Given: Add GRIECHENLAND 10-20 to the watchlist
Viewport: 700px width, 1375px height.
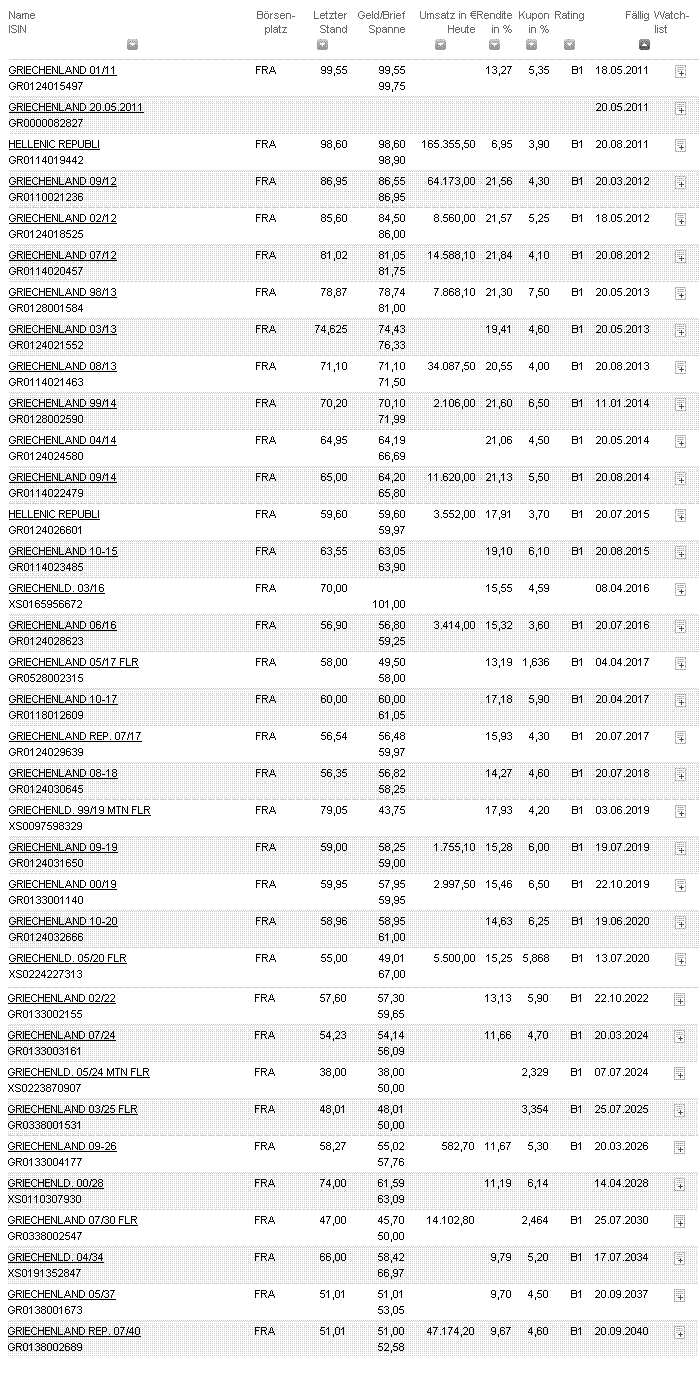Looking at the screenshot, I should point(680,922).
